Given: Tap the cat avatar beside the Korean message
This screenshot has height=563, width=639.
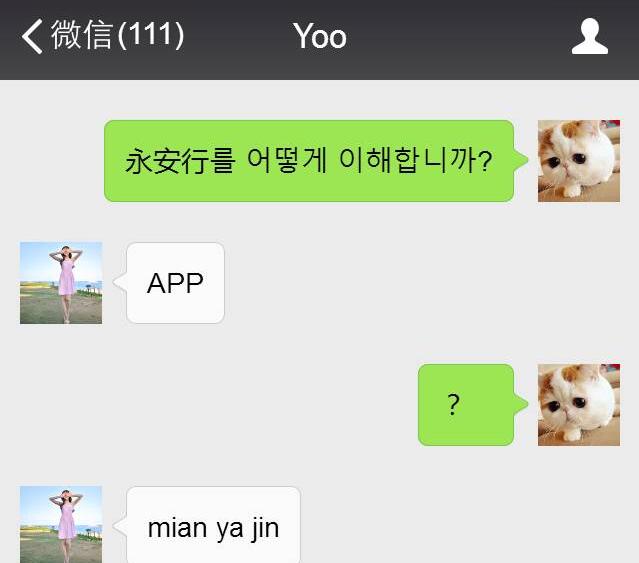Looking at the screenshot, I should [x=578, y=161].
